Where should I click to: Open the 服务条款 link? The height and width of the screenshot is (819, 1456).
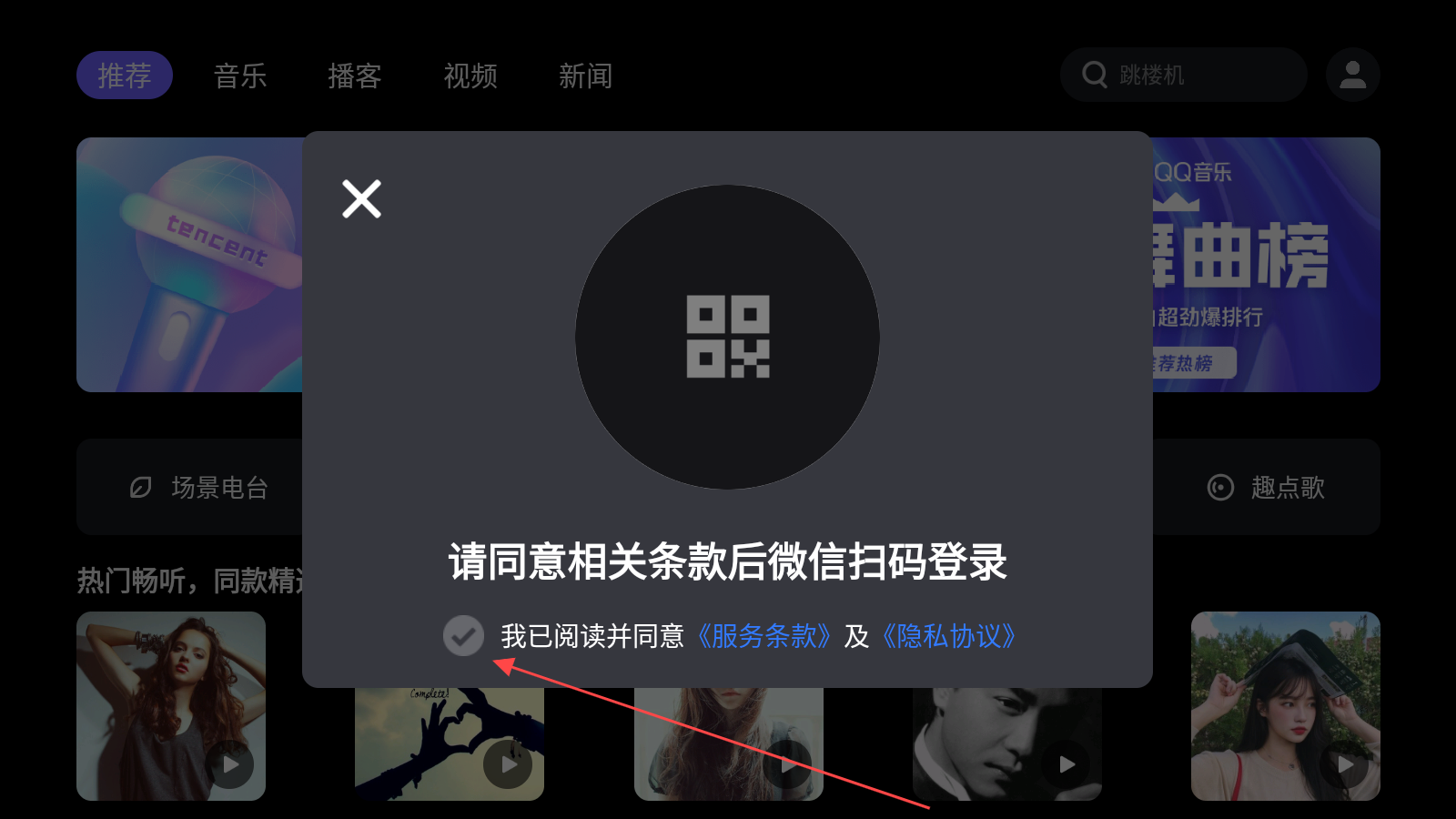[764, 636]
